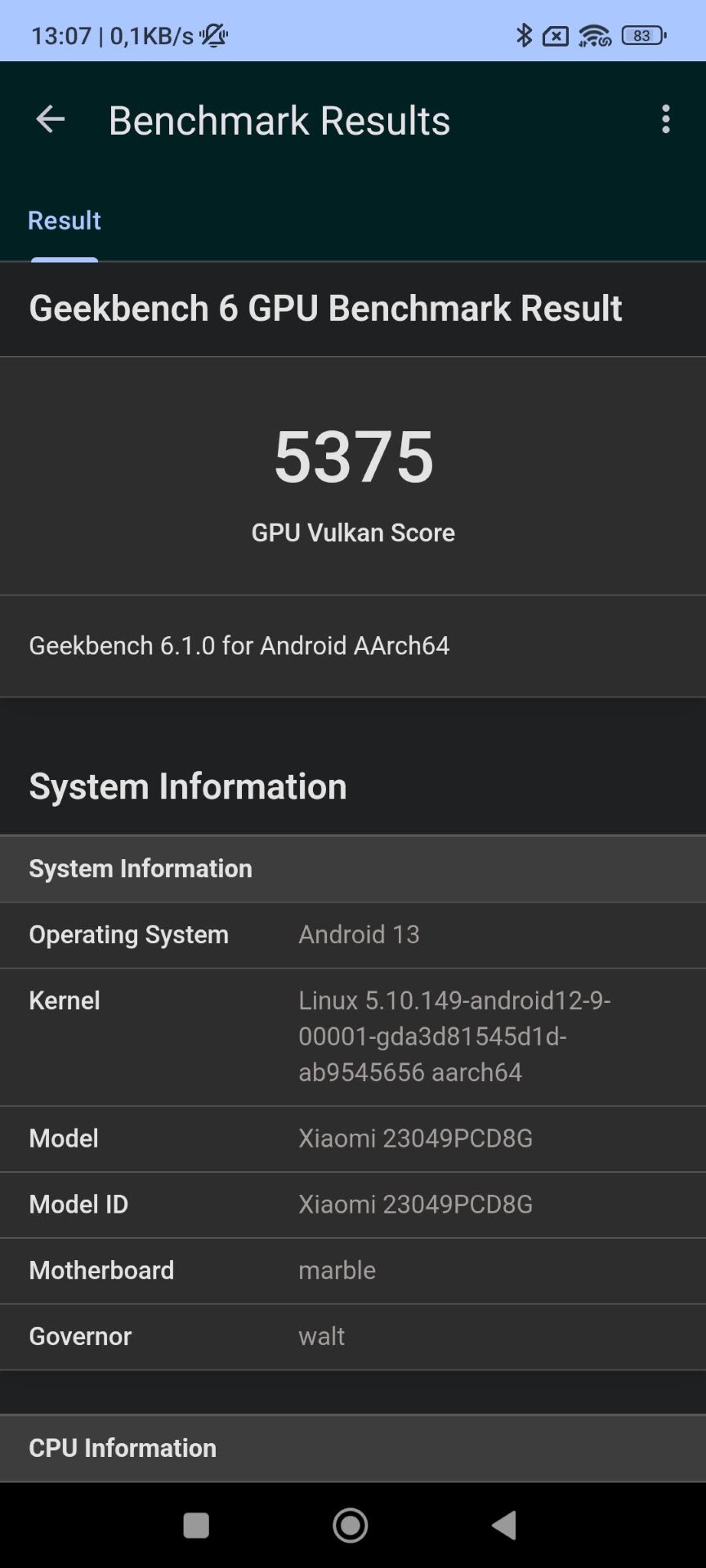Tap the system home button

[351, 1525]
